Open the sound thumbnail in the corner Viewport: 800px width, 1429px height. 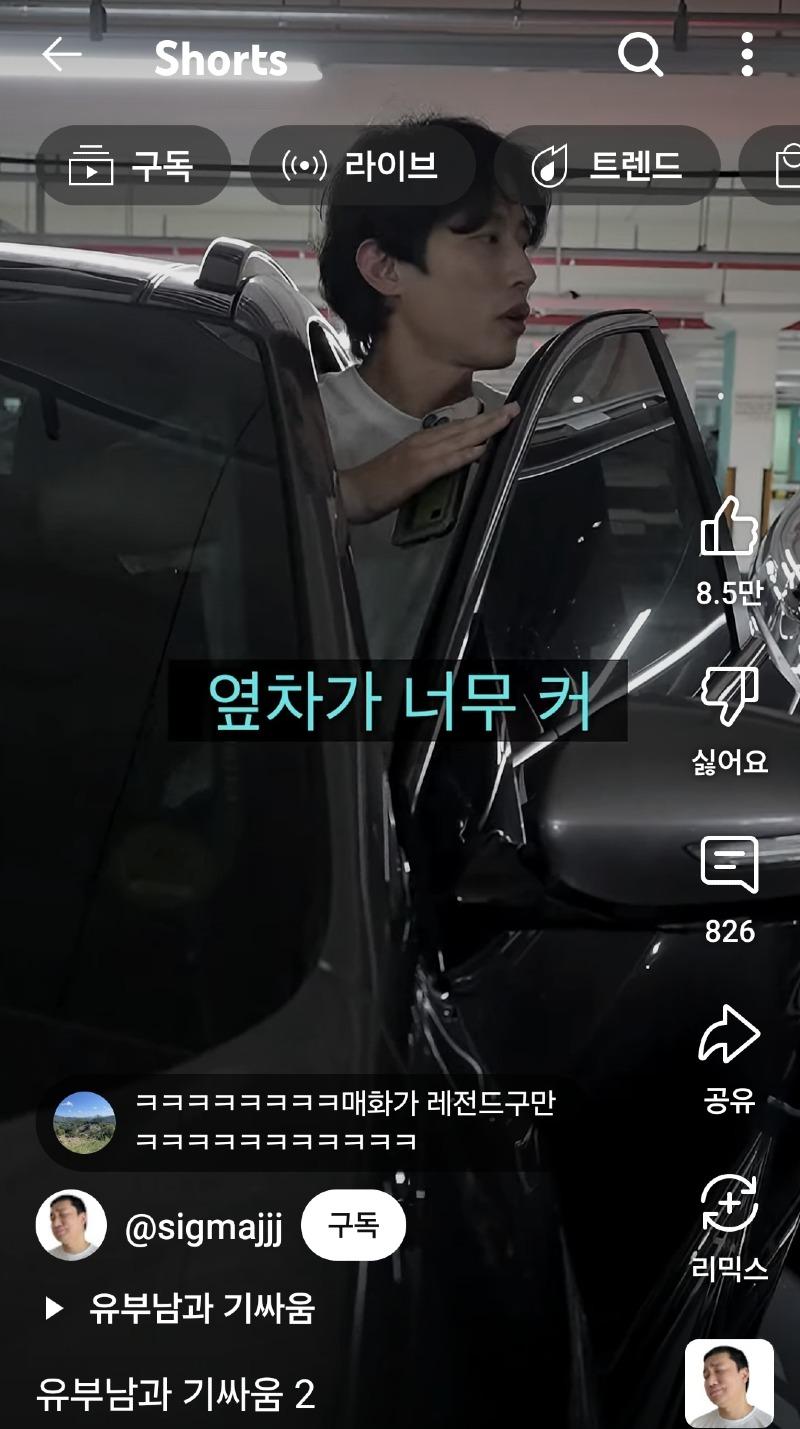729,1383
